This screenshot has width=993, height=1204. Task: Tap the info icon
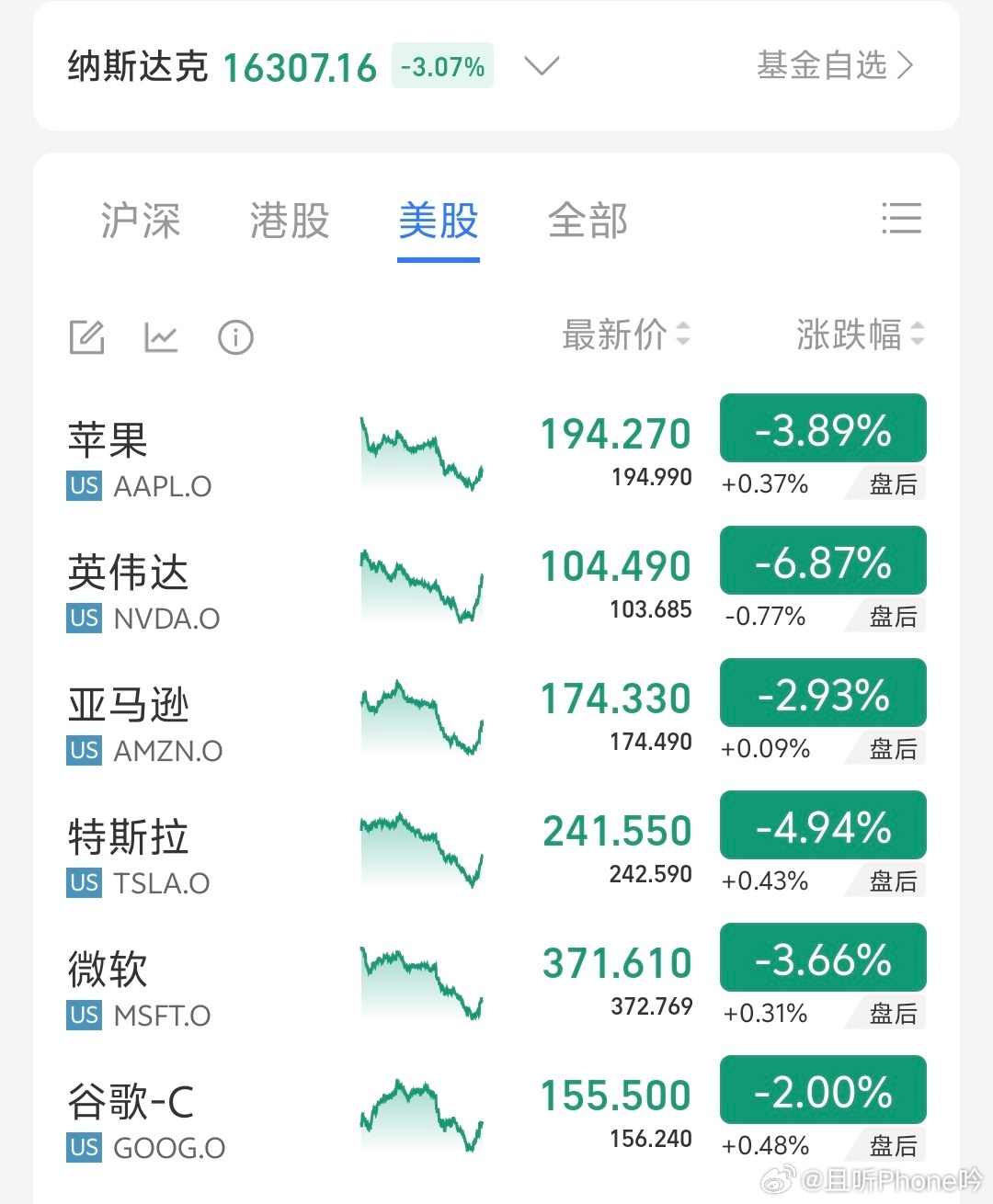tap(235, 337)
